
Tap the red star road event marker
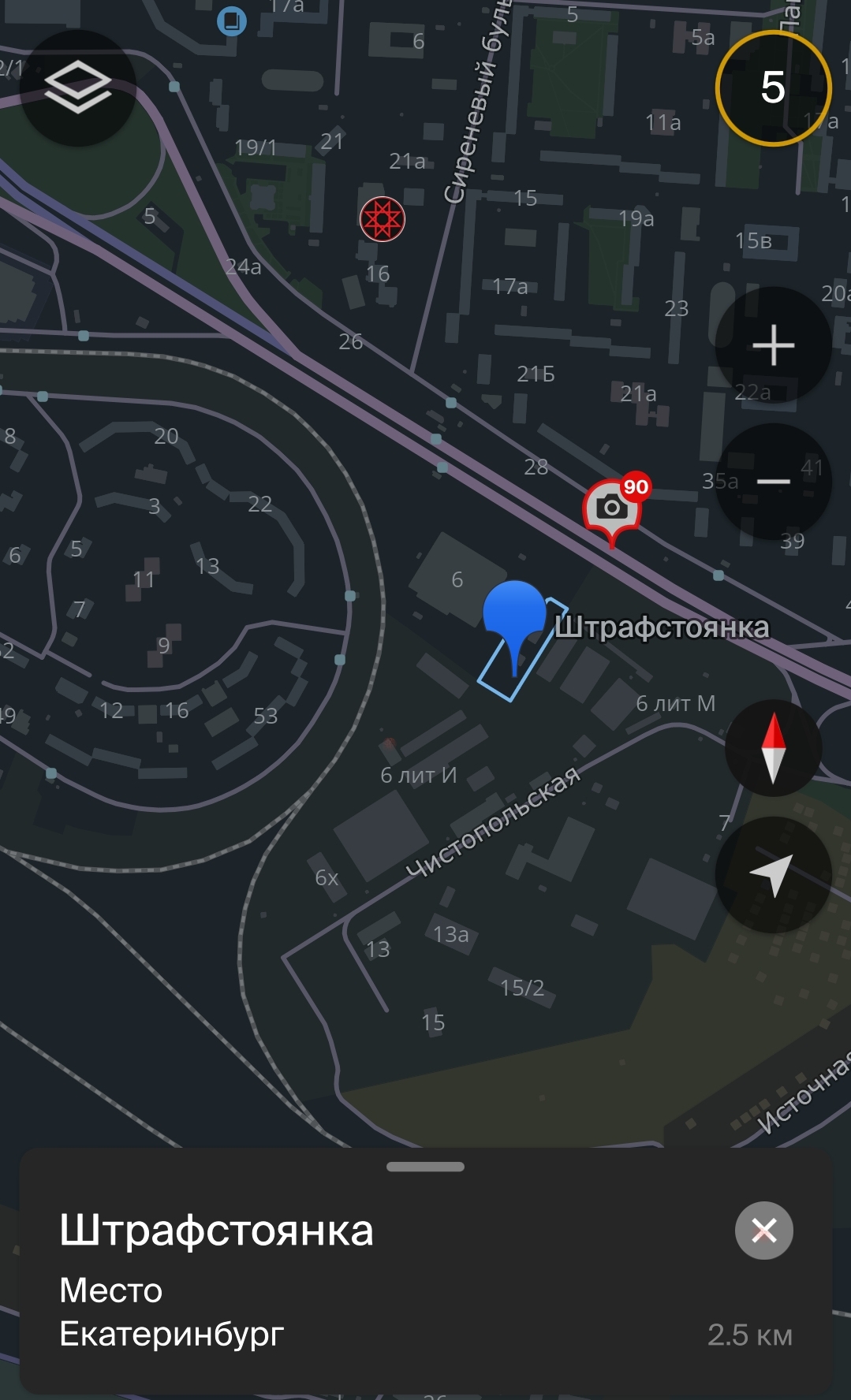(383, 218)
